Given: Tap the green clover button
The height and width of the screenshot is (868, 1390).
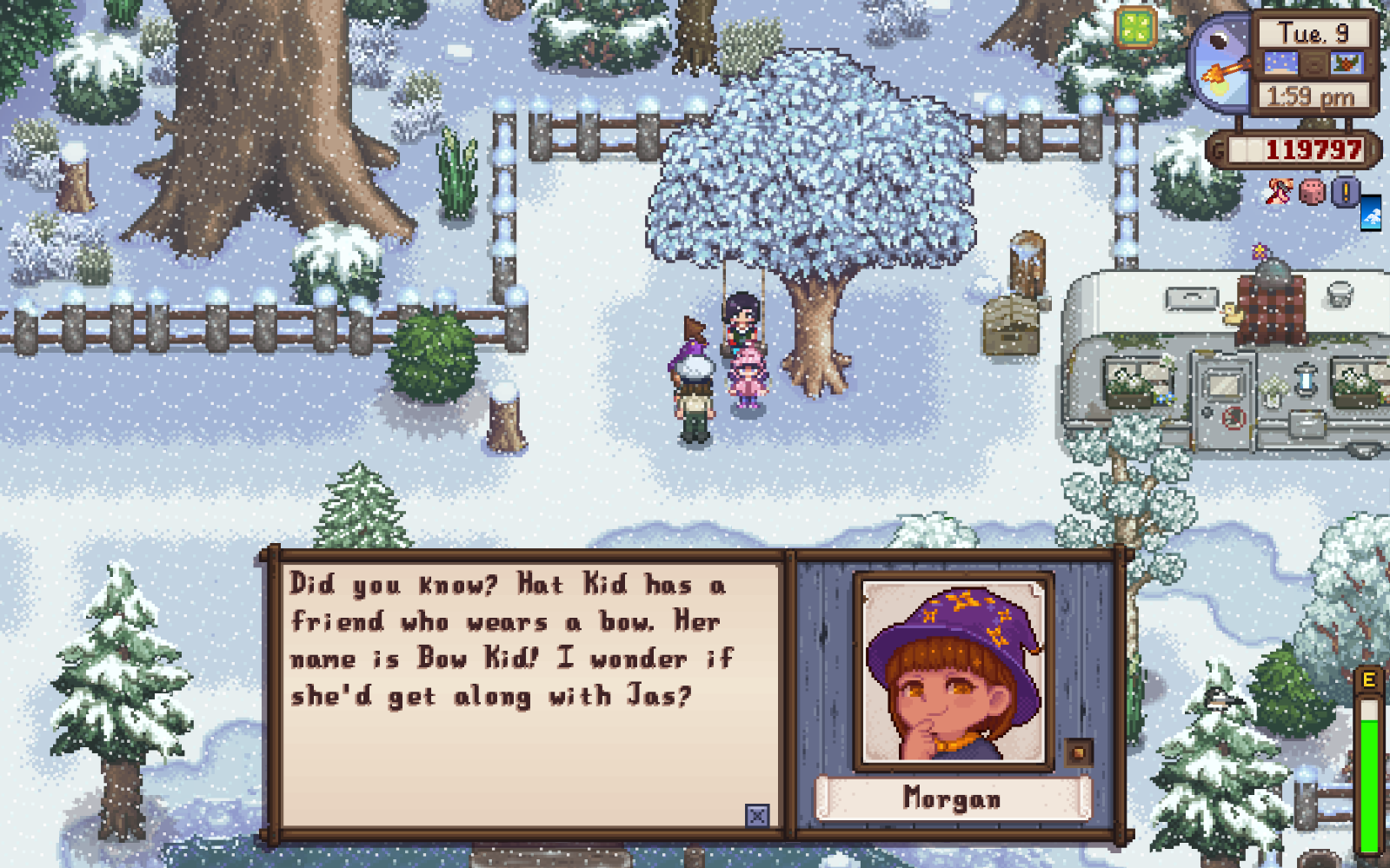Looking at the screenshot, I should pos(1136,30).
